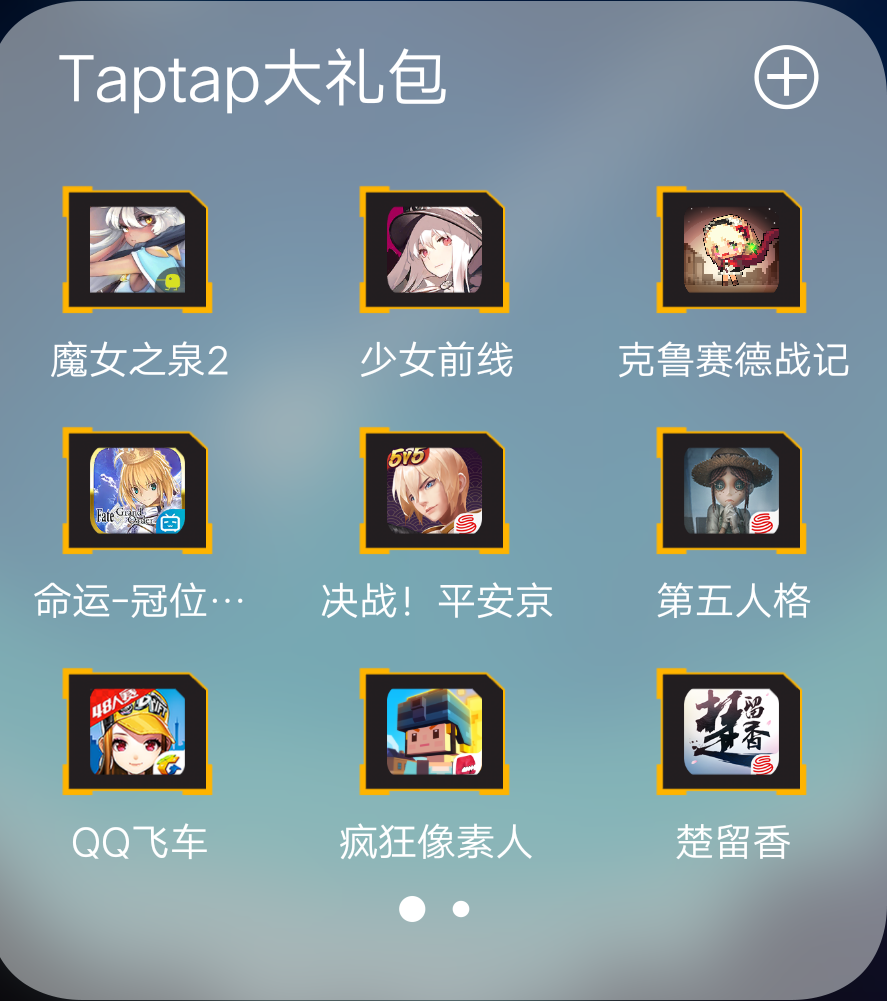This screenshot has width=887, height=1001.
Task: Open 决战!平安京 game
Action: pos(434,491)
